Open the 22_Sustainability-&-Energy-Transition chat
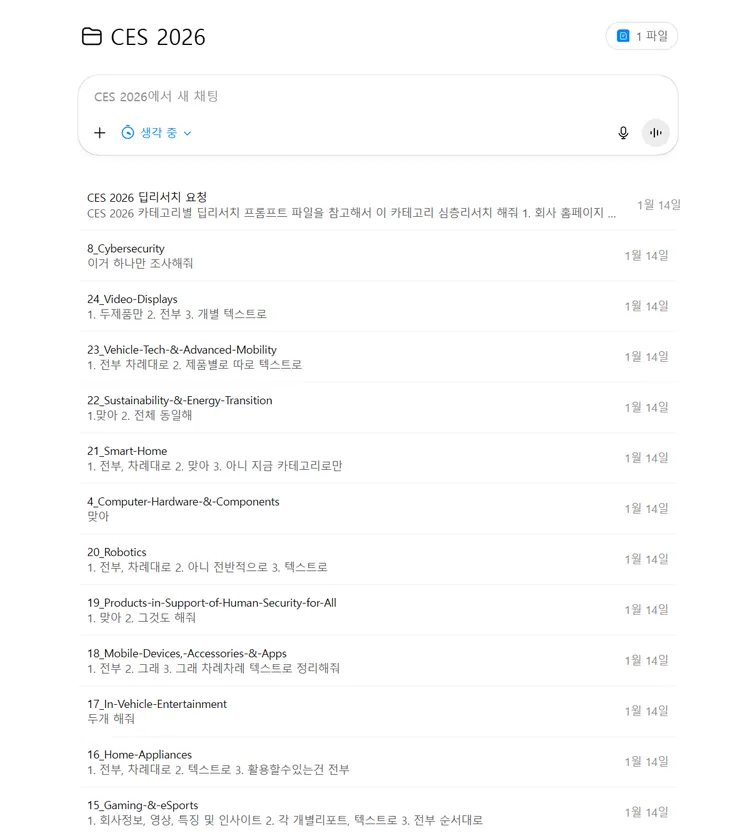Screen dimensions: 740x836 pos(350,408)
